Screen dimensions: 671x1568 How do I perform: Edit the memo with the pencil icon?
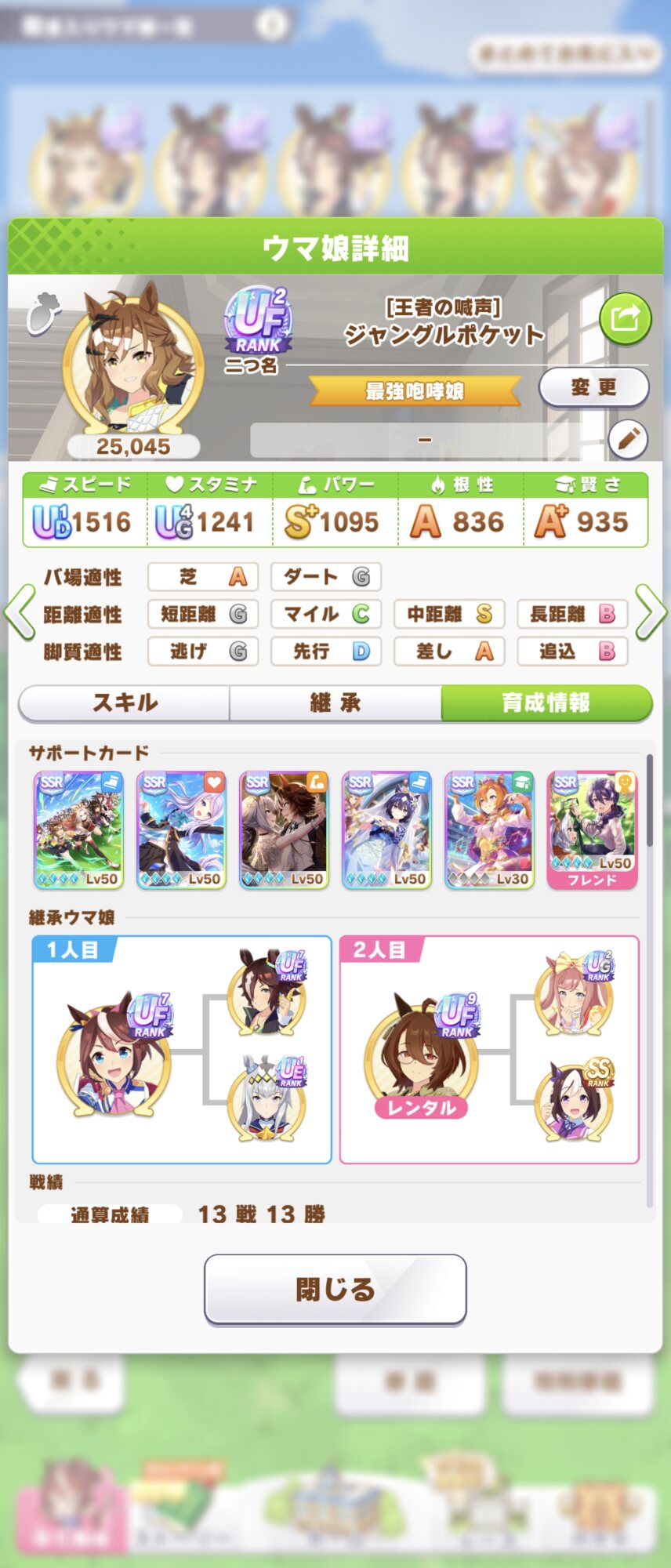(x=627, y=440)
